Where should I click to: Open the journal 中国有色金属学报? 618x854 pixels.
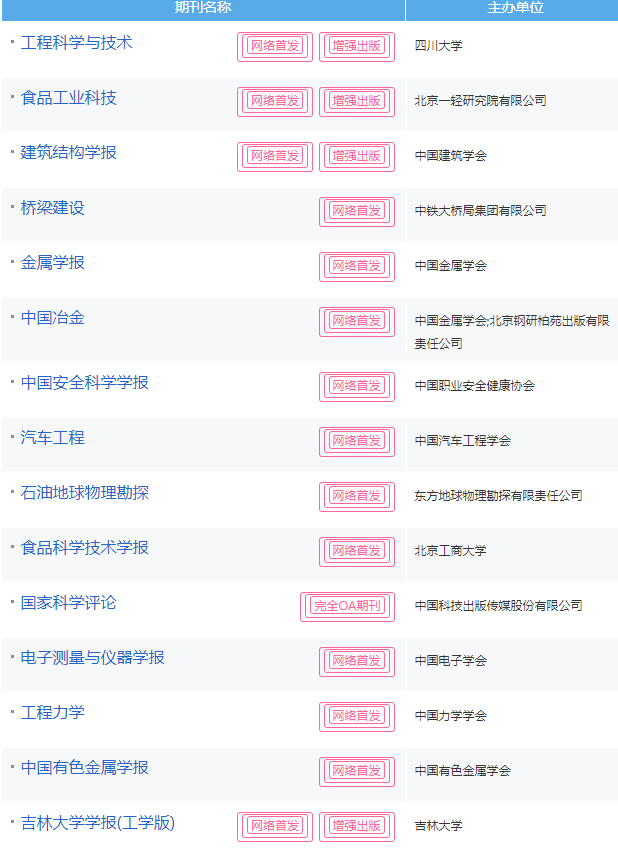(x=84, y=768)
